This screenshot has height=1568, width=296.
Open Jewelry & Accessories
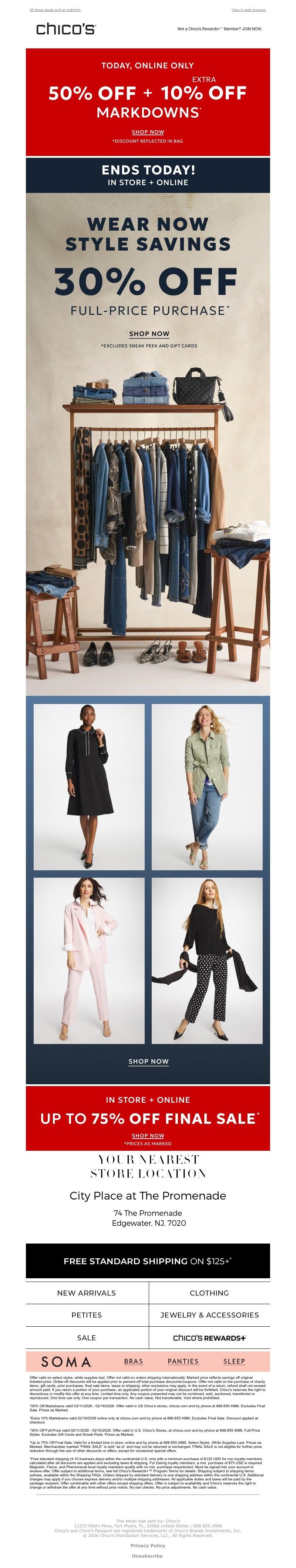209,1315
